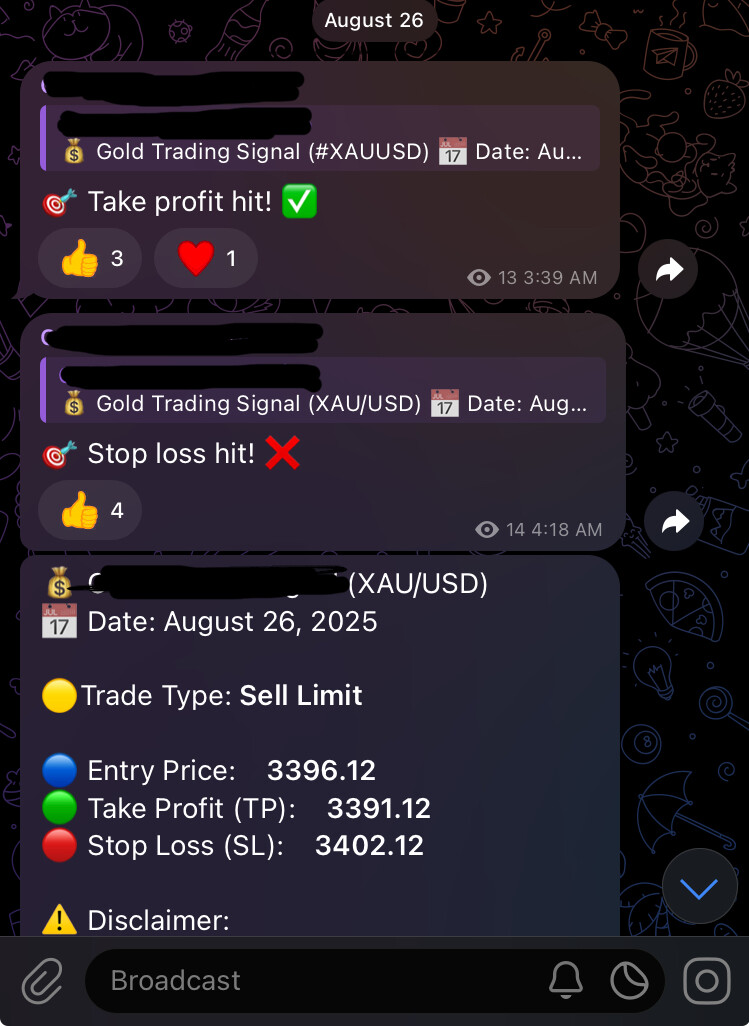
Task: Jump to the latest messages
Action: [698, 888]
